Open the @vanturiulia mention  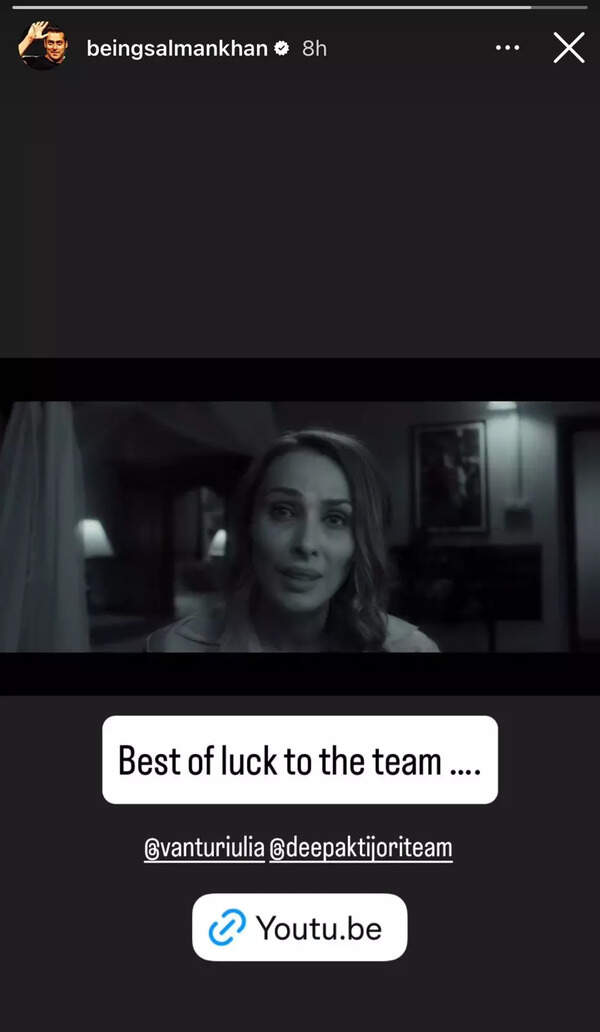(x=204, y=849)
